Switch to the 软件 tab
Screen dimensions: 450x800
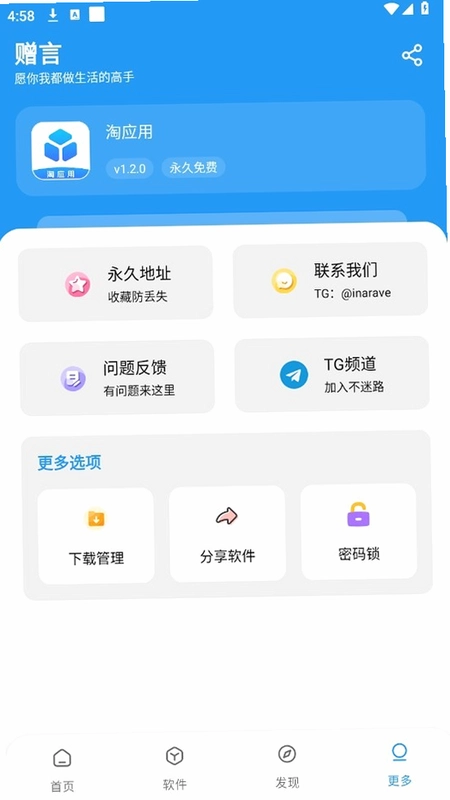point(174,768)
